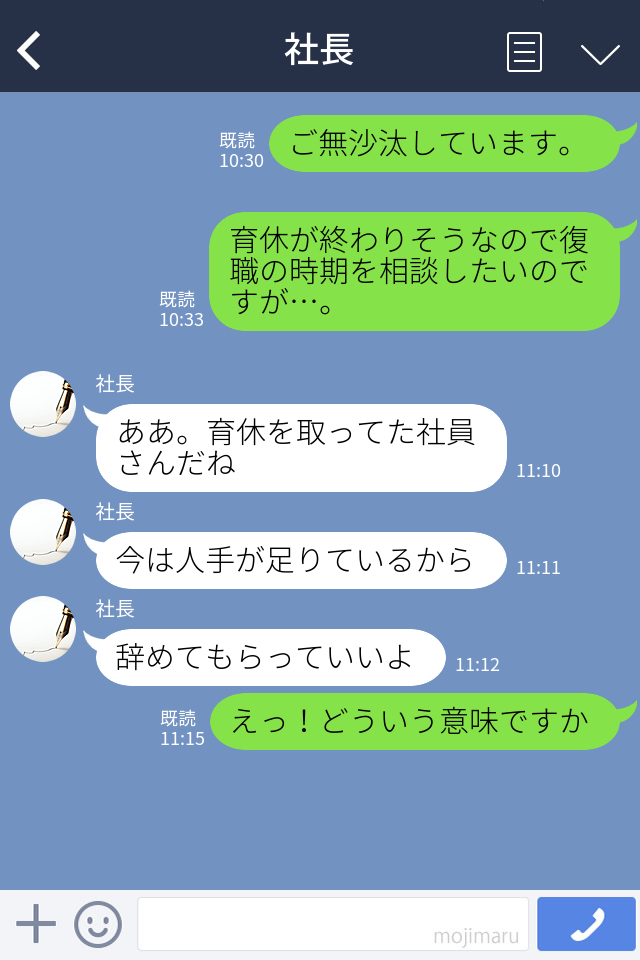Open the plus attachment menu

click(x=36, y=924)
